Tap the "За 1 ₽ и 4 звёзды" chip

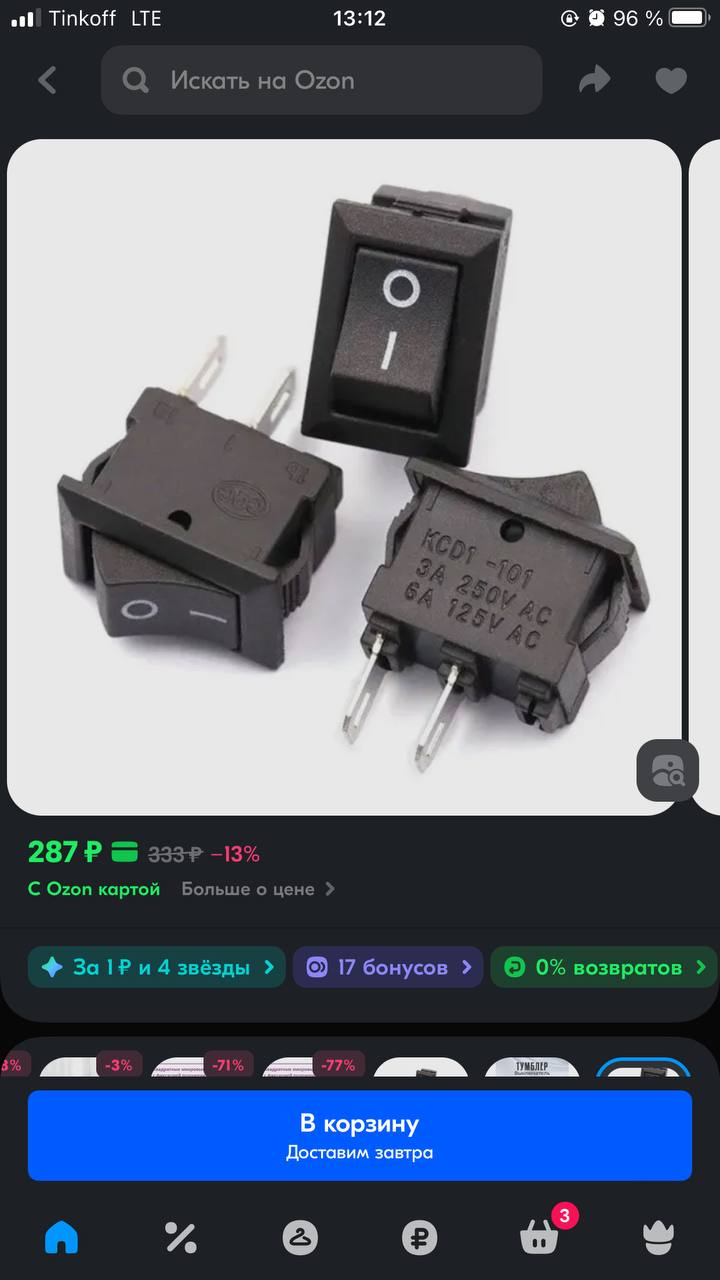click(157, 967)
